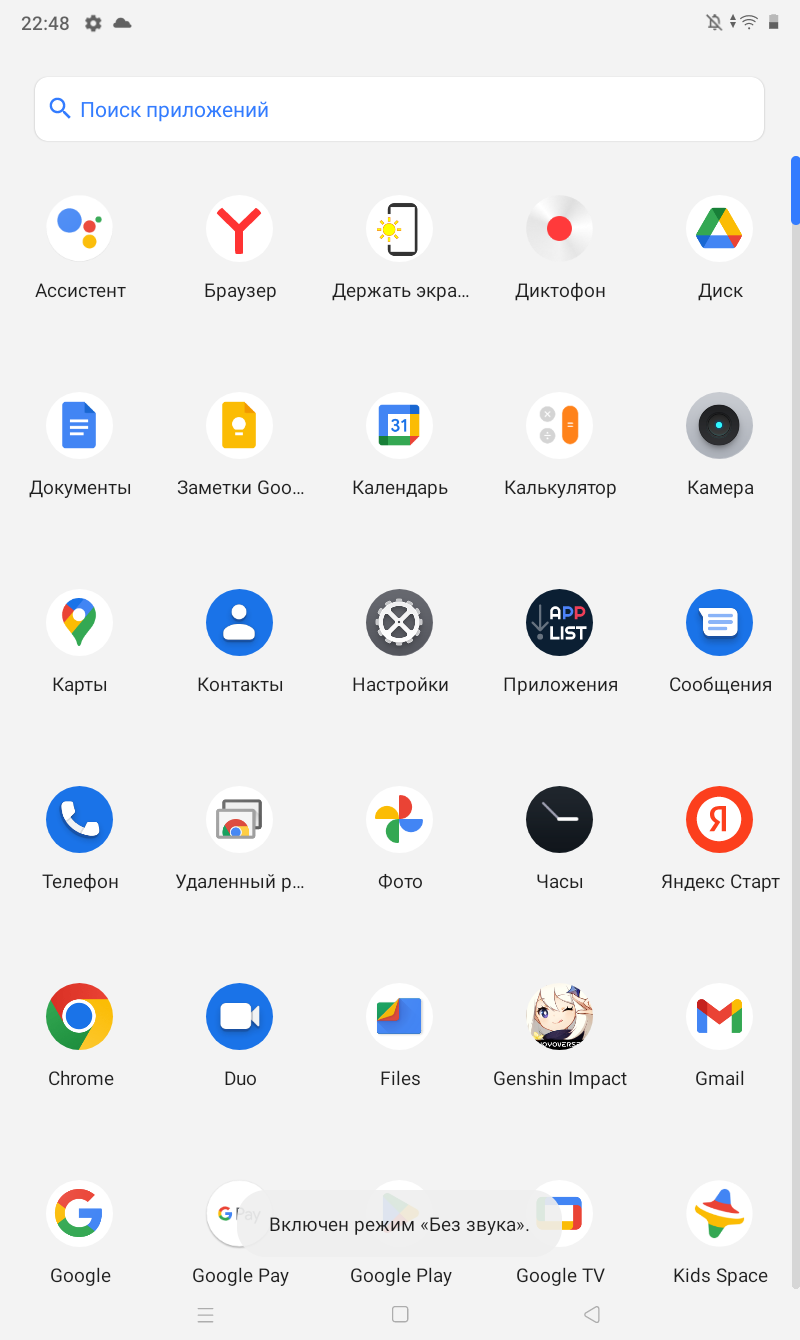Open the Календарь app
The image size is (800, 1340).
tap(400, 426)
